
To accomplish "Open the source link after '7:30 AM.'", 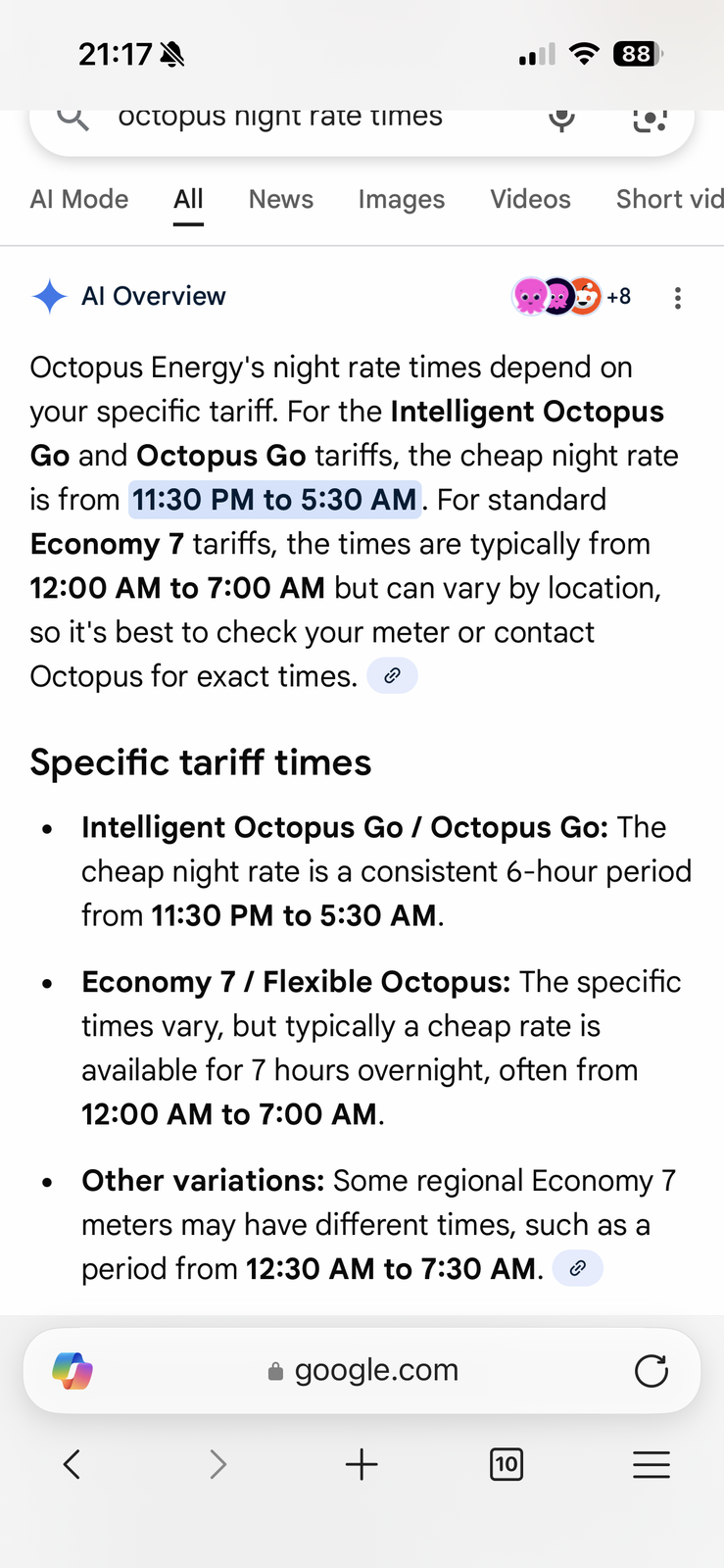I will (x=578, y=1268).
